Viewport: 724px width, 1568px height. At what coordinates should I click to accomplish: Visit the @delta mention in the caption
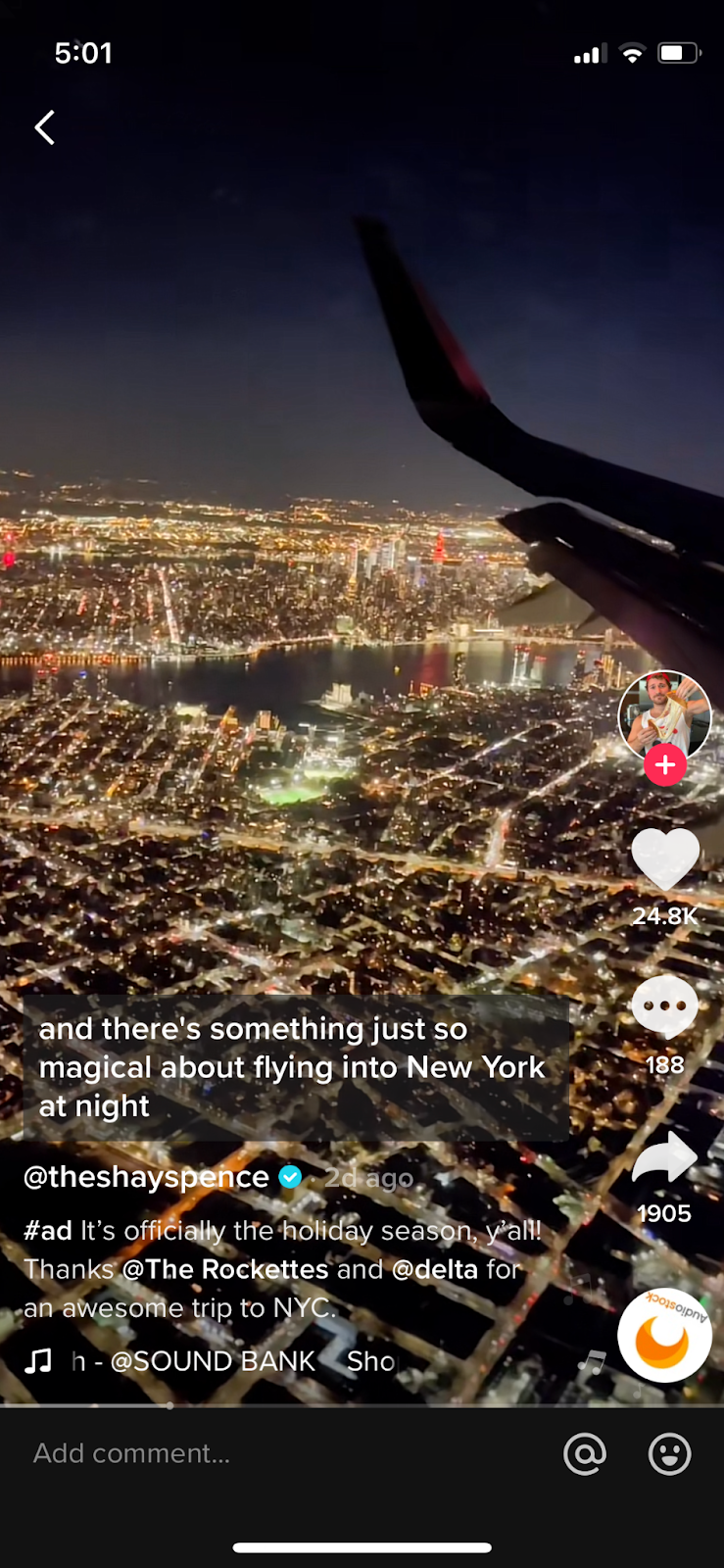click(x=434, y=1269)
